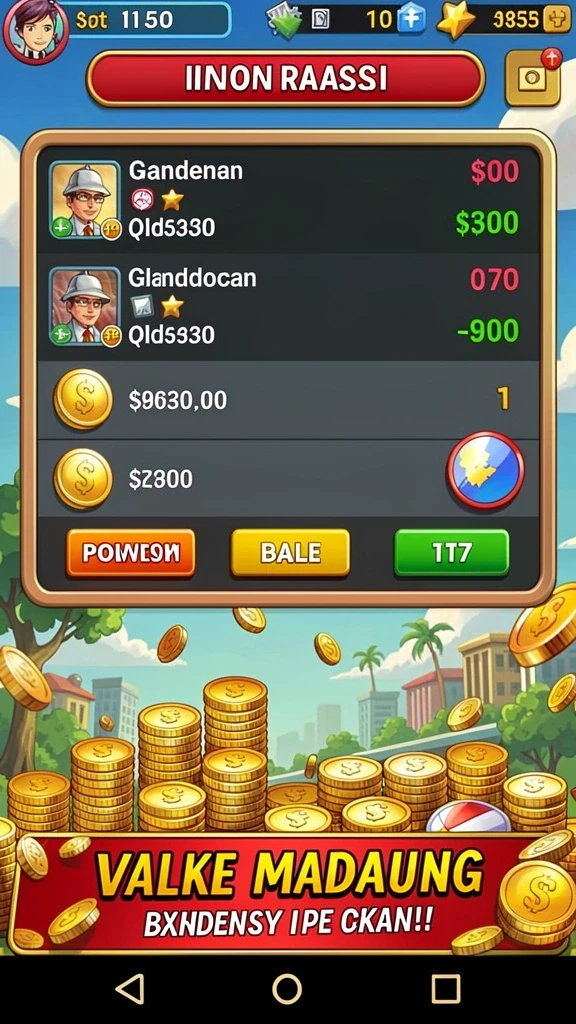Tap the round lightning icon beside $Z800
The image size is (576, 1024).
[485, 470]
